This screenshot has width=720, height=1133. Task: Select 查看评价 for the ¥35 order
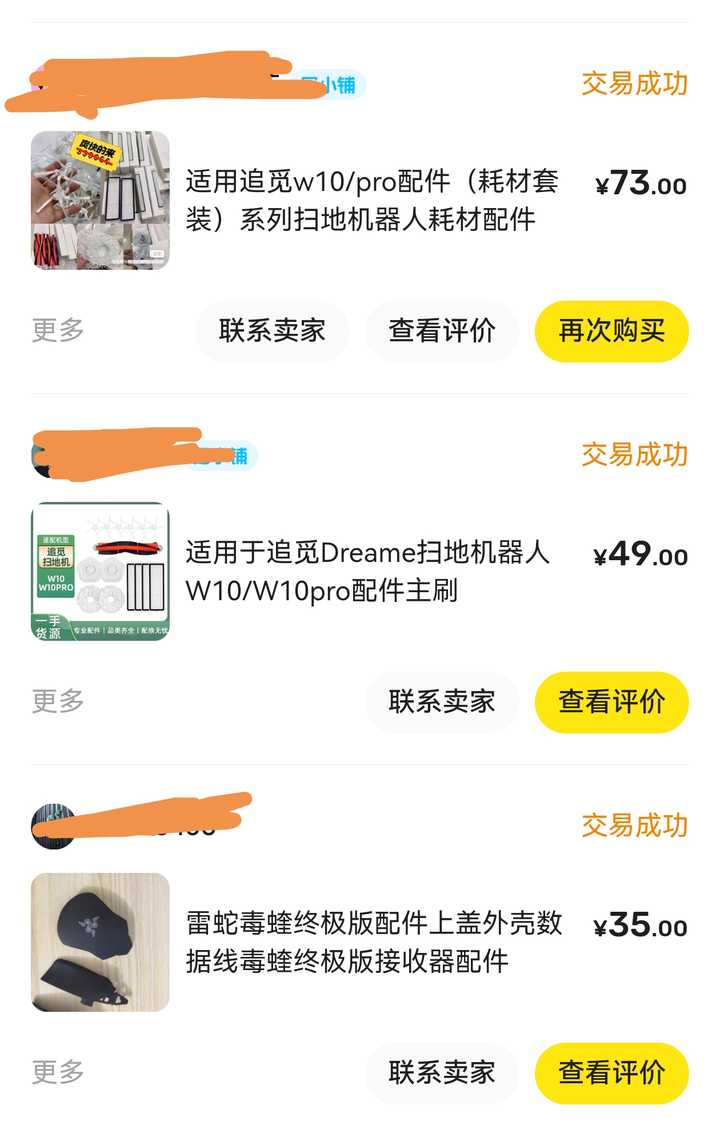tap(611, 1073)
